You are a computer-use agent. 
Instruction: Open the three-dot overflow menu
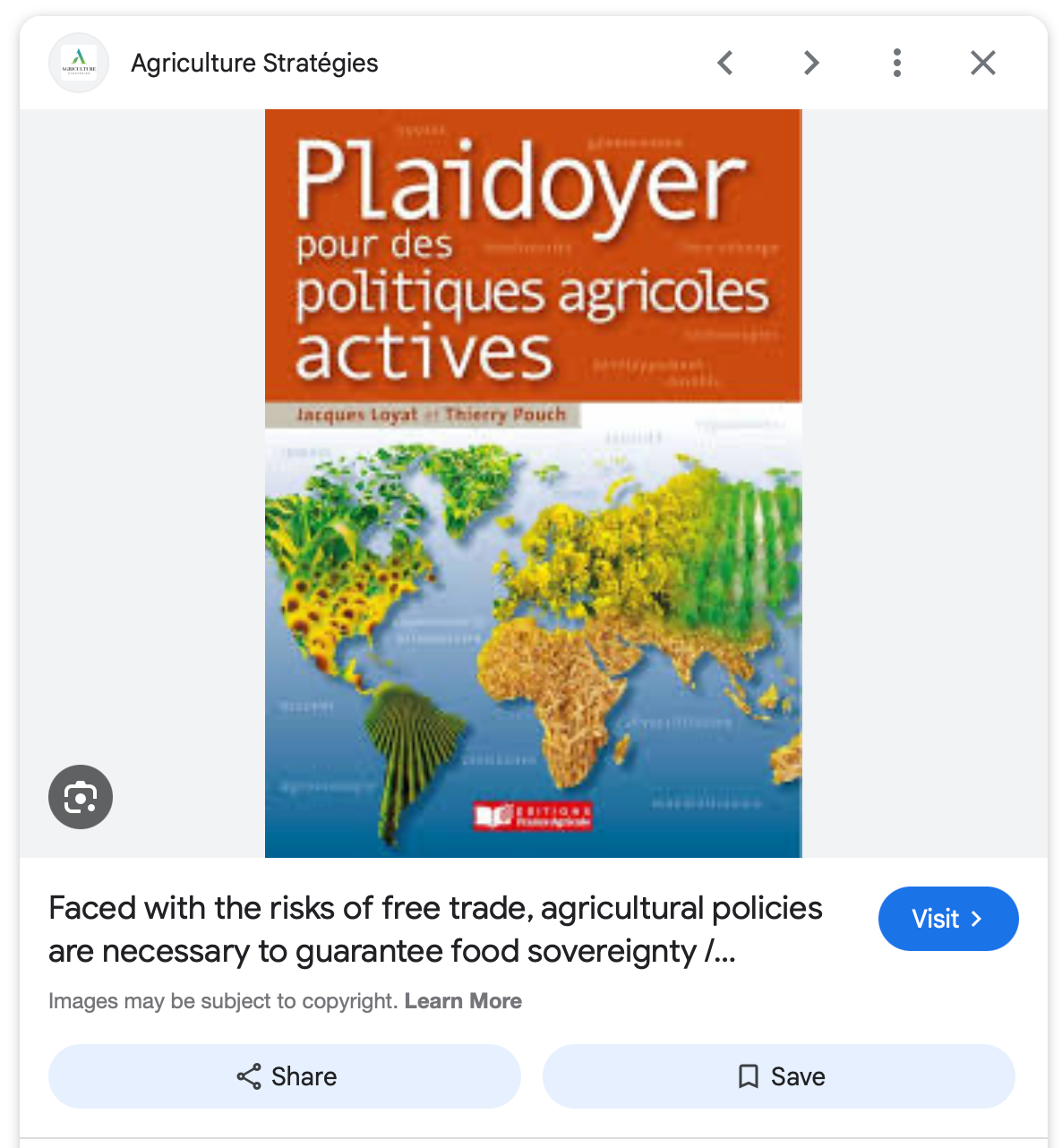coord(896,63)
